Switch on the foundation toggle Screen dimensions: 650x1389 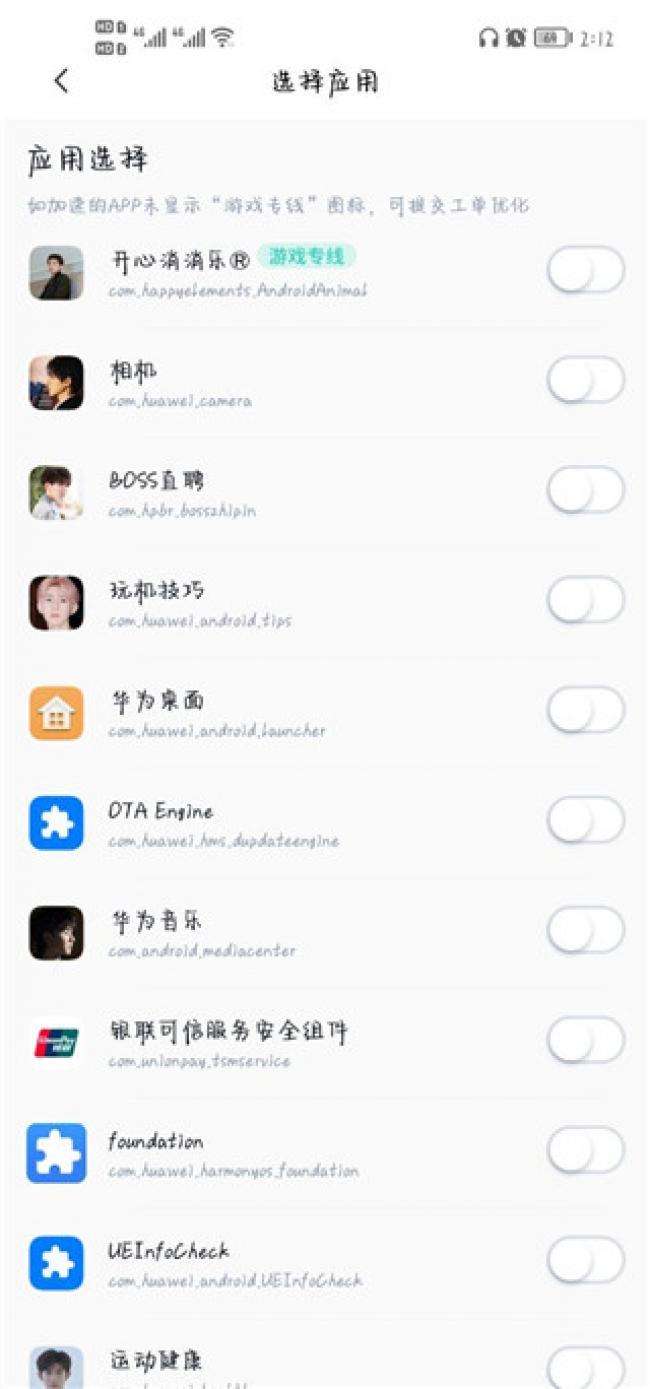[585, 1151]
